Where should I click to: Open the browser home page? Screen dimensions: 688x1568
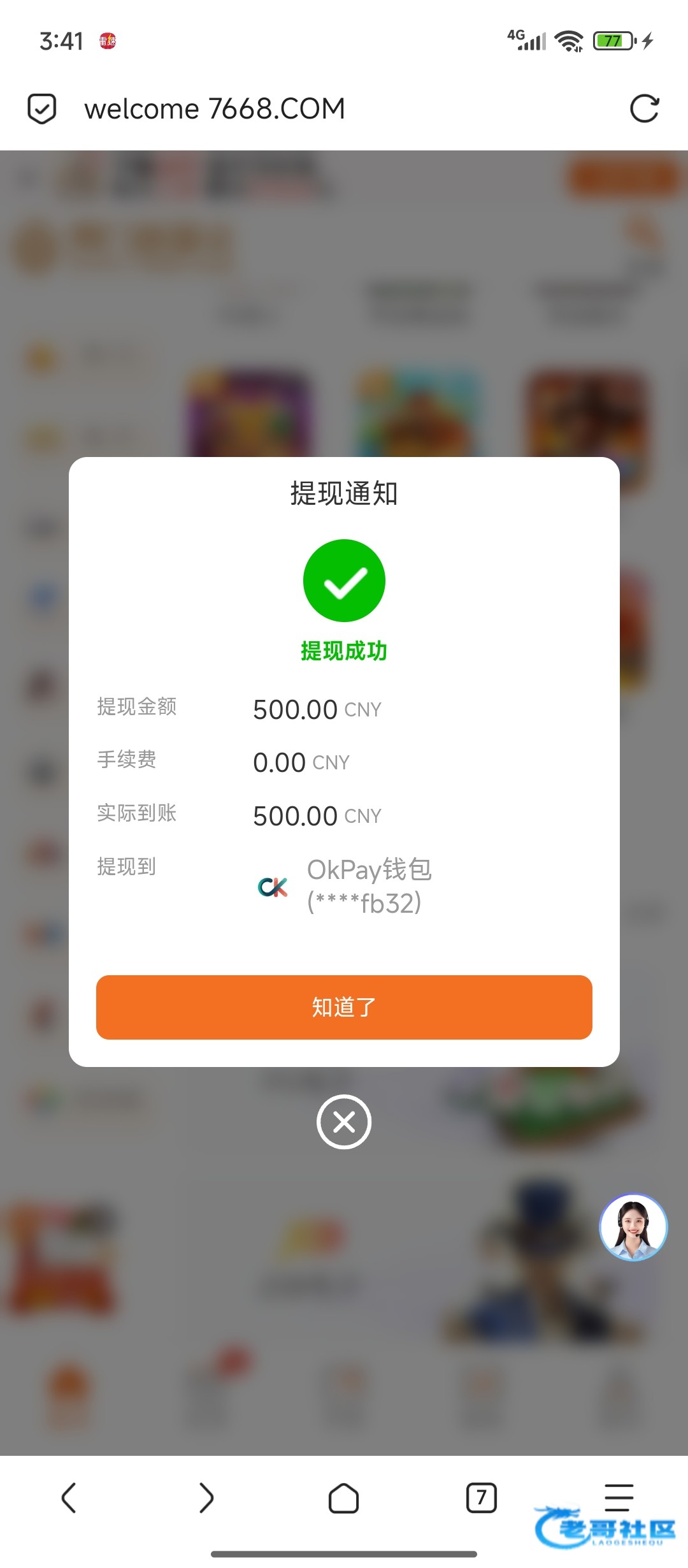343,1498
